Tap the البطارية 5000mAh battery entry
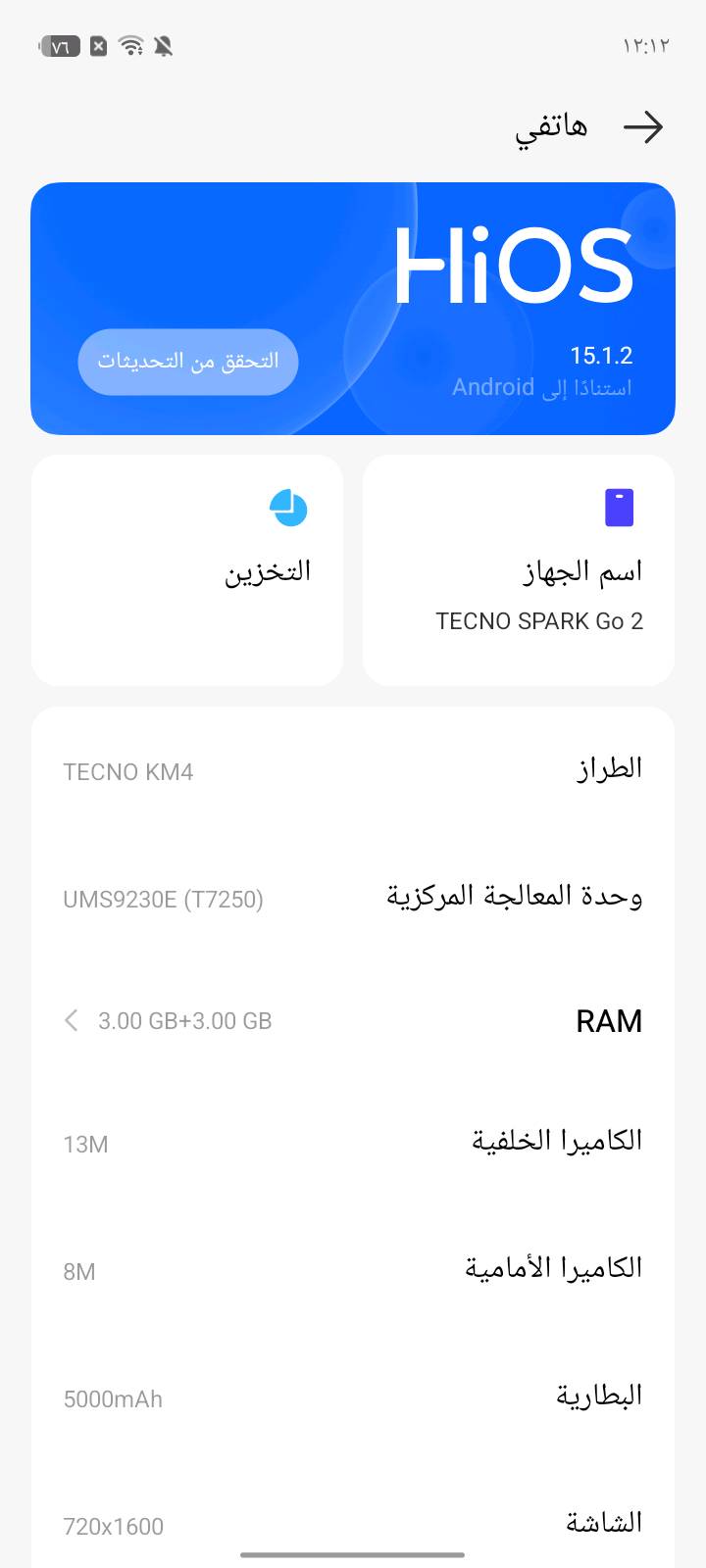 click(353, 1396)
